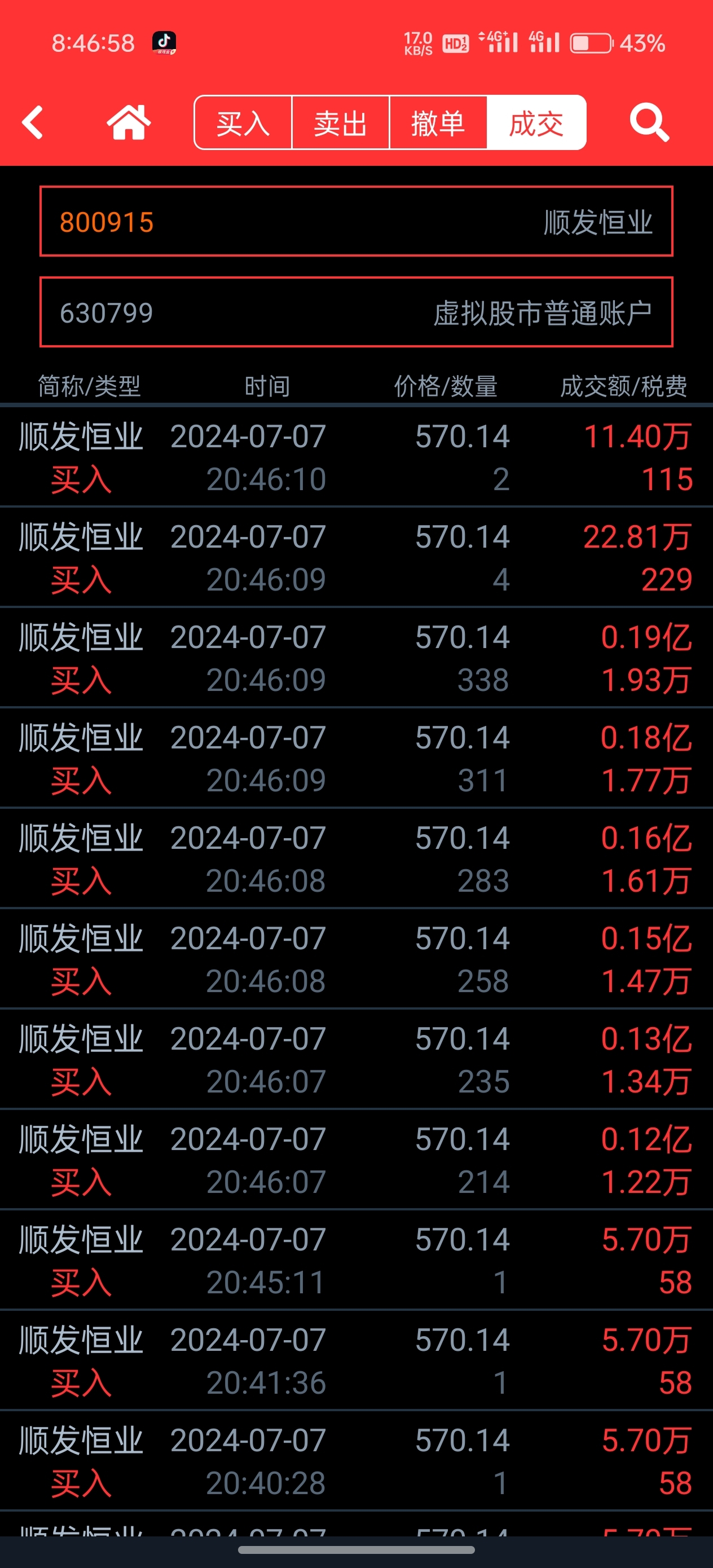Select the 成交 tab

pos(536,122)
